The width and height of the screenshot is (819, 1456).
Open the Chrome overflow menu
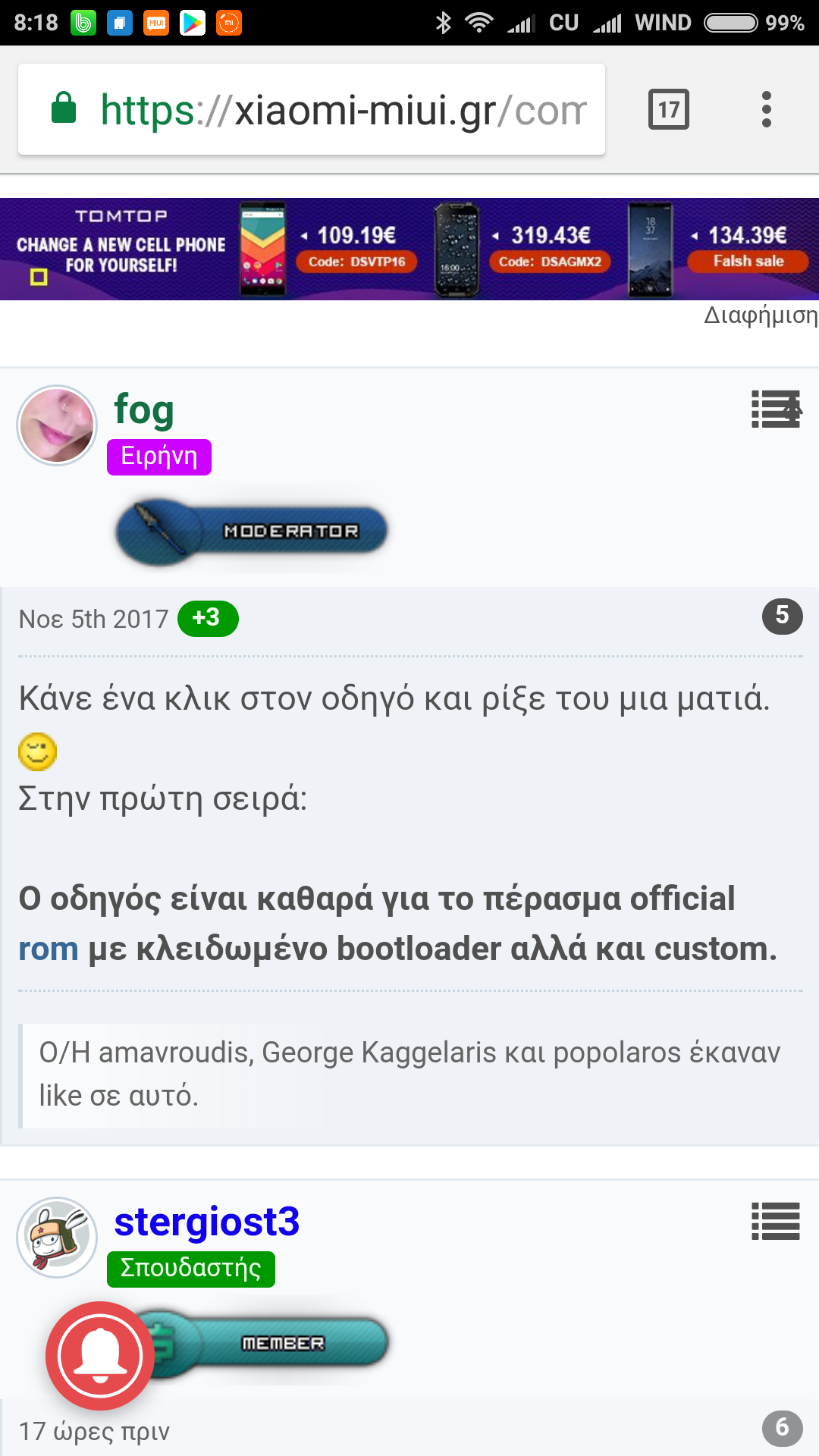point(766,110)
